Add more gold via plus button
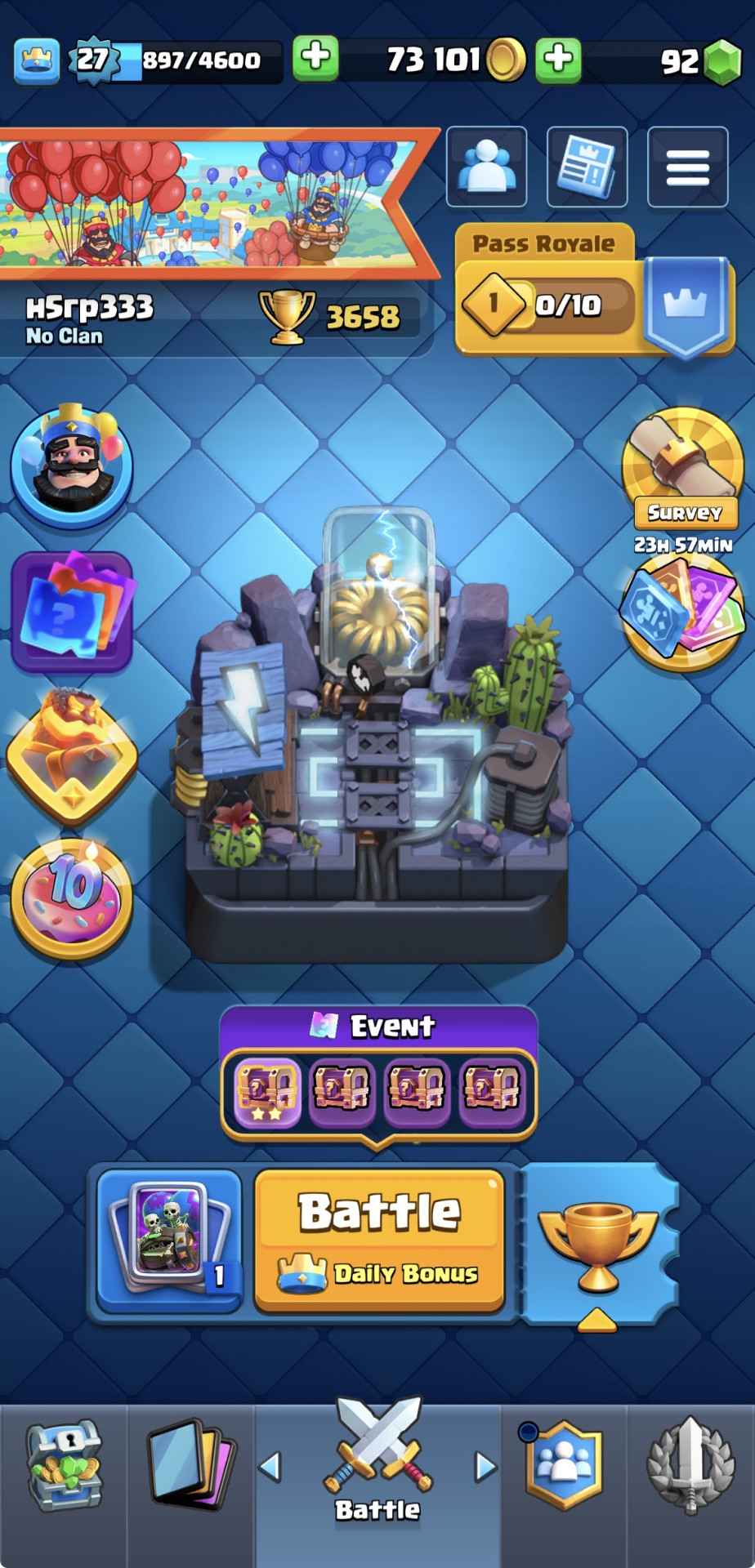This screenshot has height=1568, width=755. tap(558, 59)
